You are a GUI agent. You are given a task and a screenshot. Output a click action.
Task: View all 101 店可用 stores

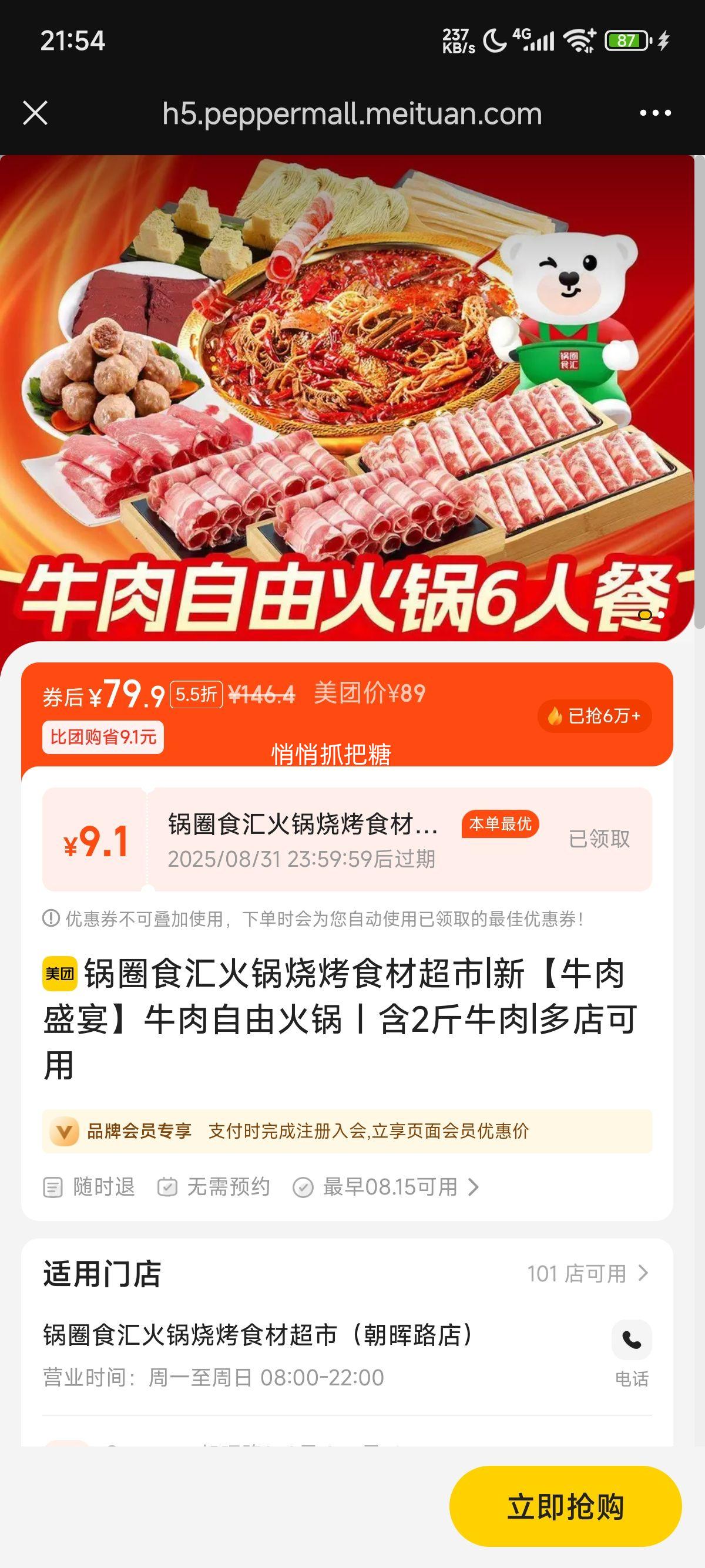[587, 1273]
